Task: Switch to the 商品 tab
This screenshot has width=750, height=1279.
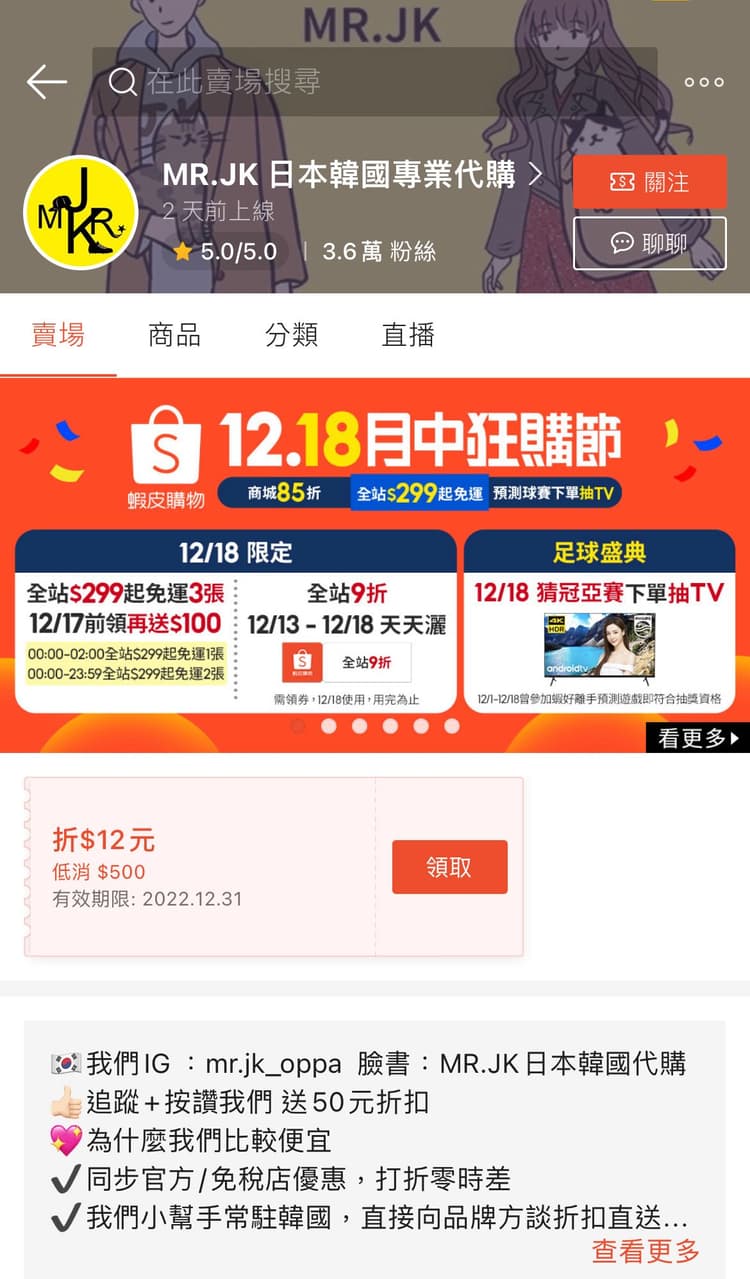Action: [174, 335]
